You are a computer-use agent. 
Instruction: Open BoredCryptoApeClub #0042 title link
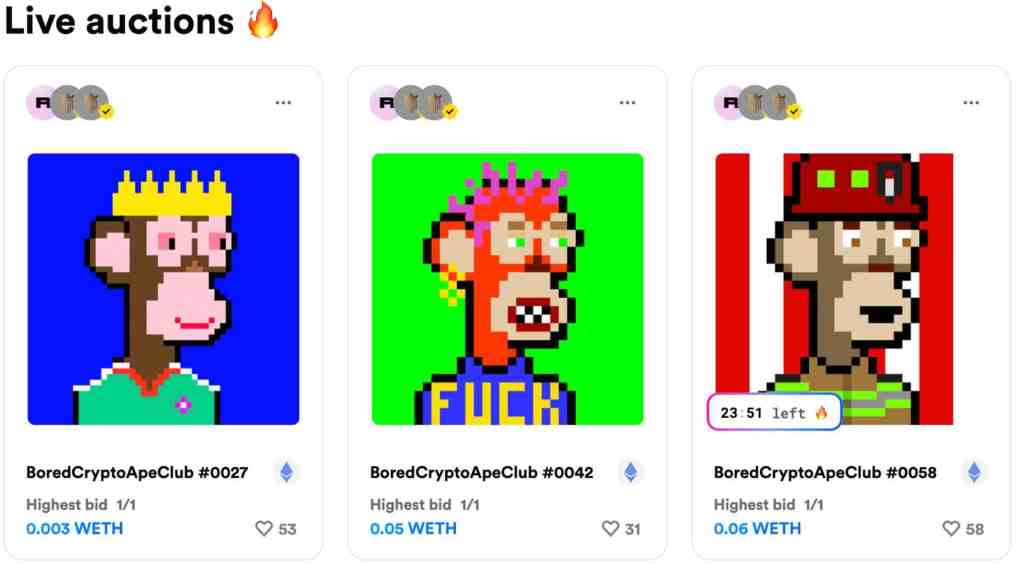coord(481,472)
